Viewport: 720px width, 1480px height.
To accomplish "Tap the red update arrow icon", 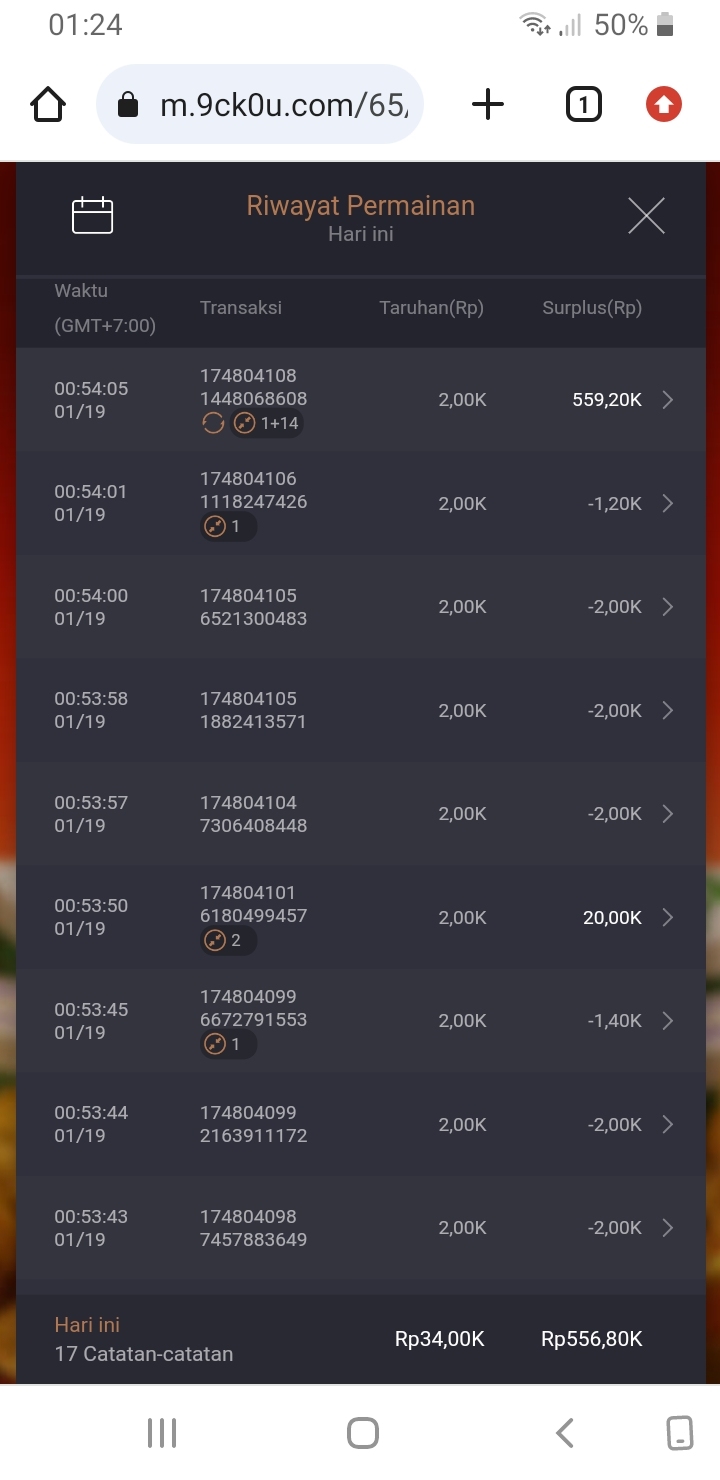I will click(663, 105).
